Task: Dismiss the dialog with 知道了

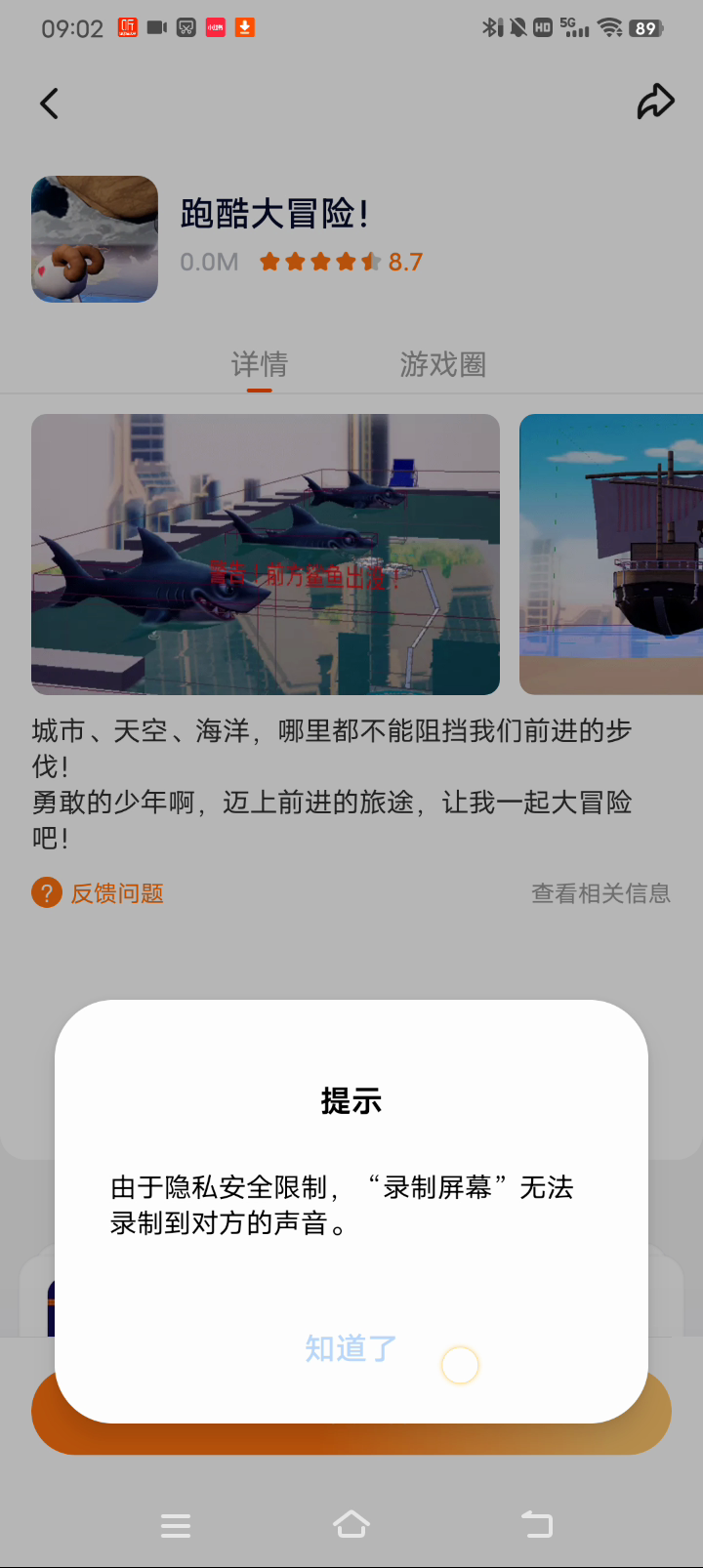Action: (x=351, y=1348)
